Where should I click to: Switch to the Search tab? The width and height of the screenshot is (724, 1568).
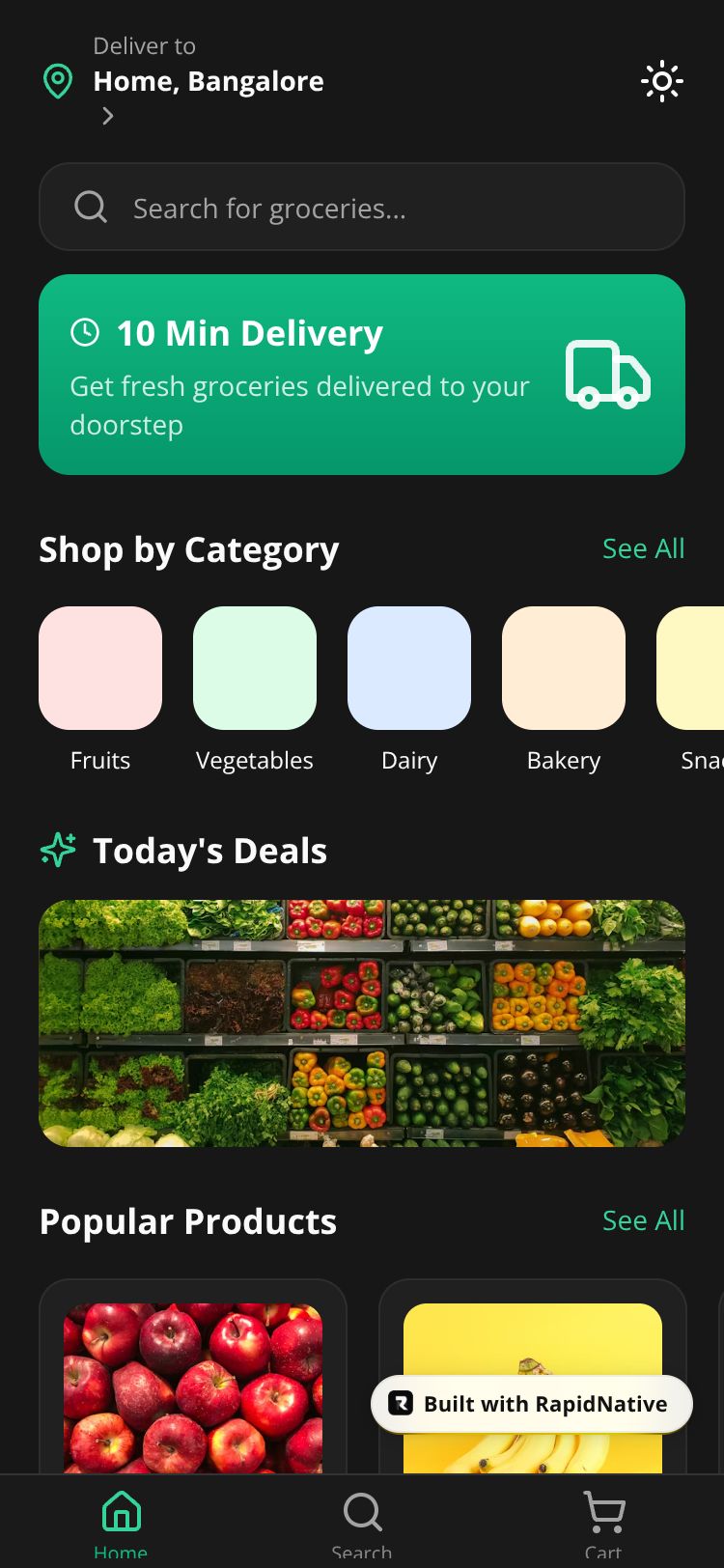point(362,1523)
